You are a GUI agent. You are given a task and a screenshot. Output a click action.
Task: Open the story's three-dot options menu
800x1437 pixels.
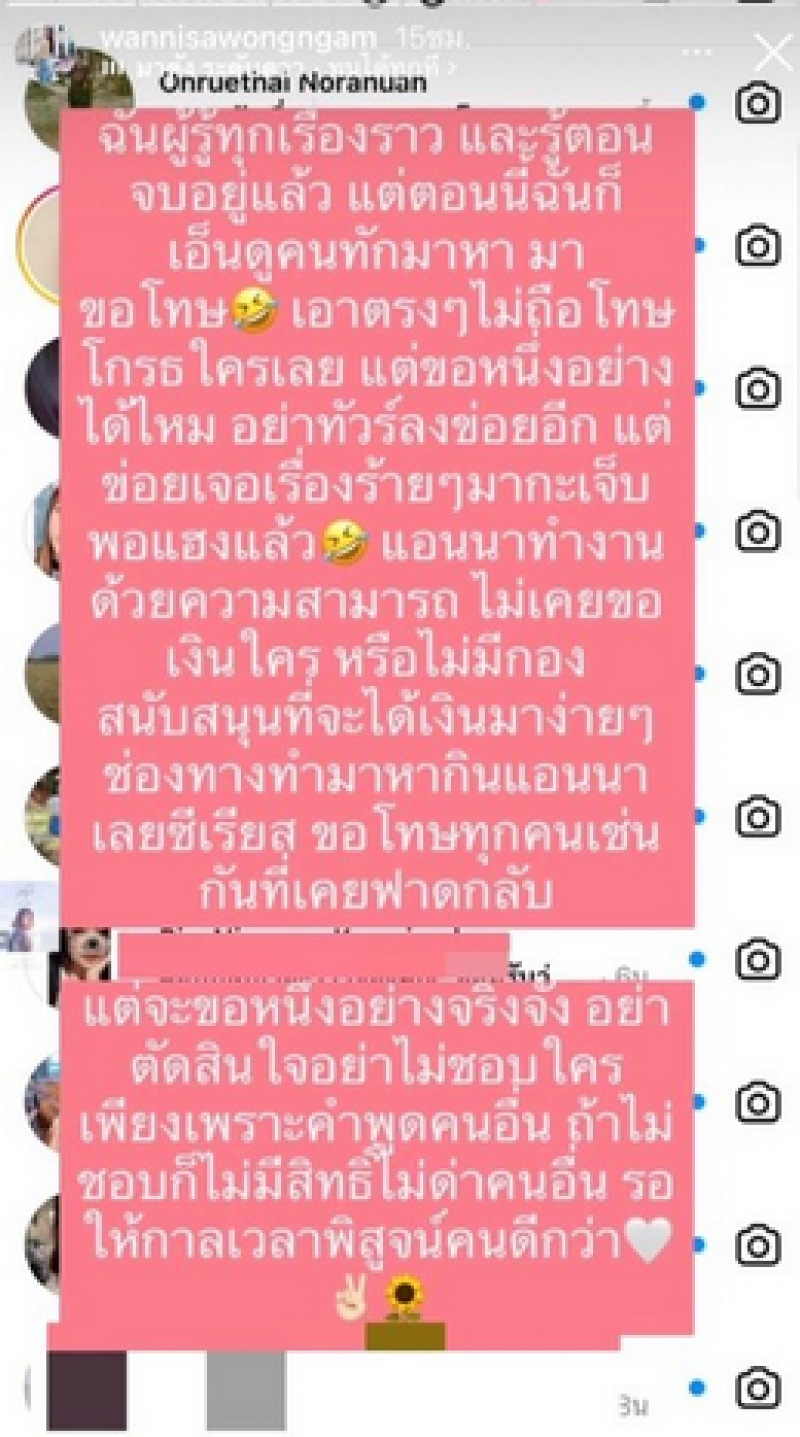click(x=696, y=50)
